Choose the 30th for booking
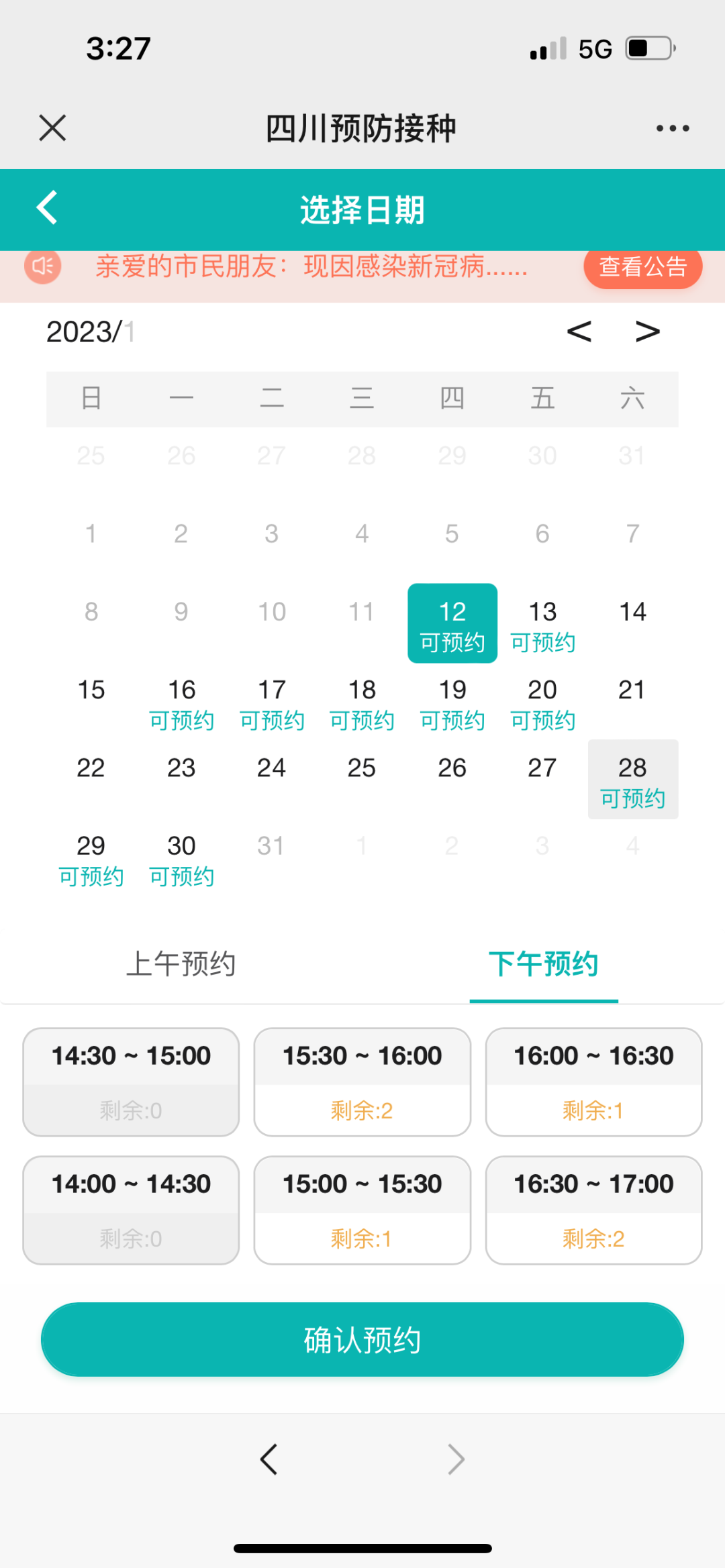This screenshot has height=1568, width=725. point(181,857)
